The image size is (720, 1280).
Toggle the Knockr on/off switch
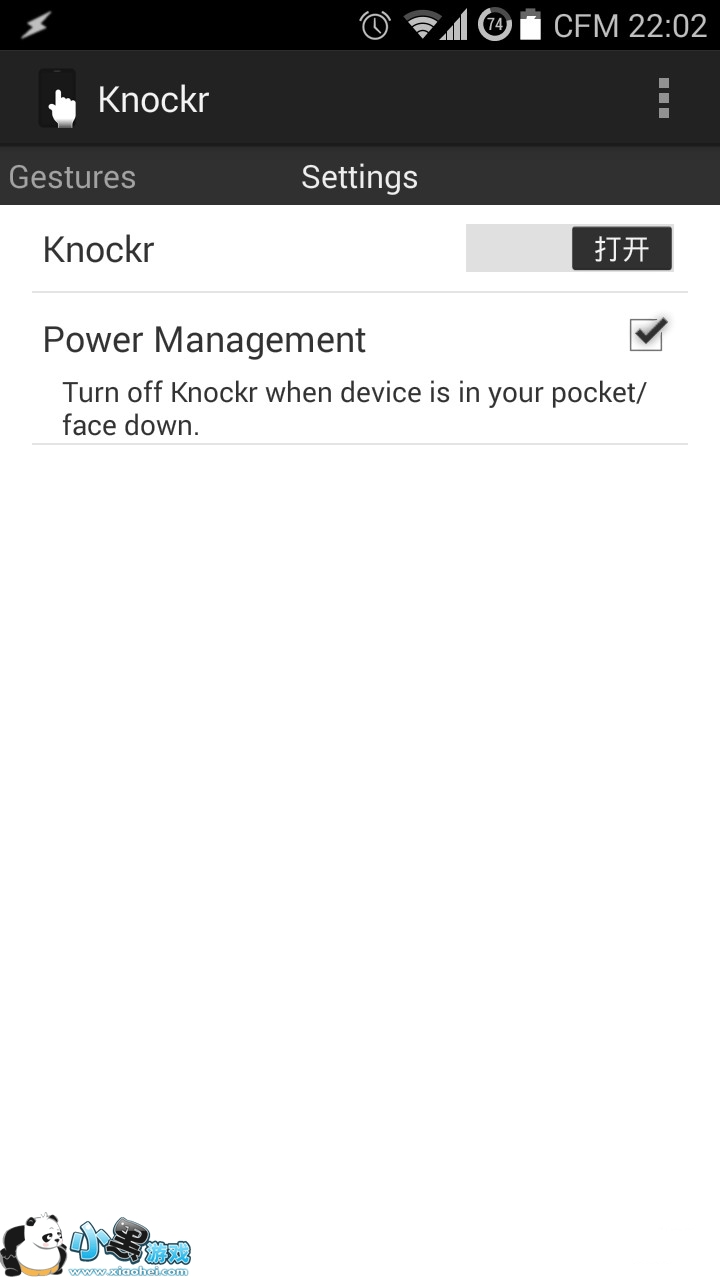[570, 248]
